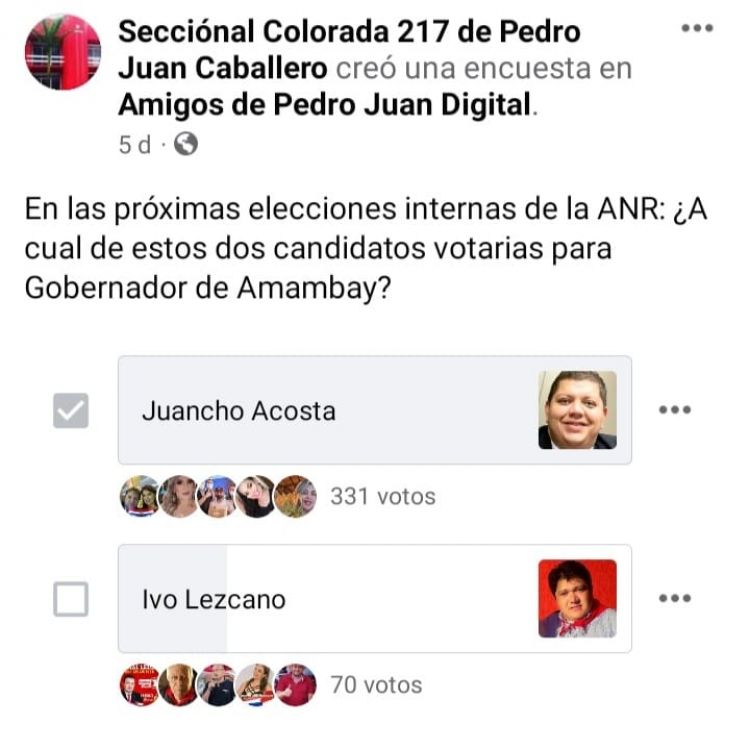View the 331 voters for Juancho Acosta

382,496
